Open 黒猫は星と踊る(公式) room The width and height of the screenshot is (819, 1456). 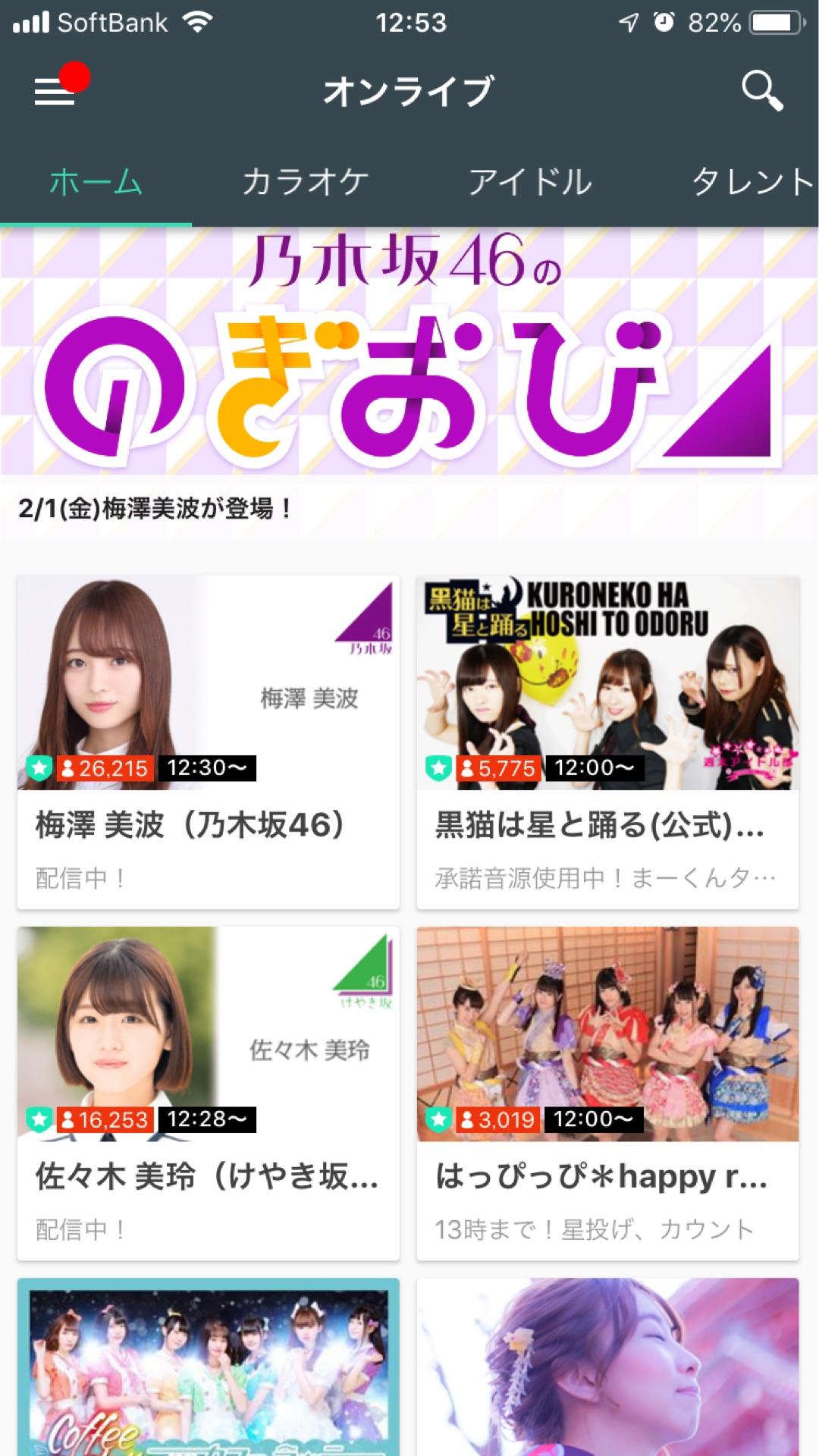[607, 742]
